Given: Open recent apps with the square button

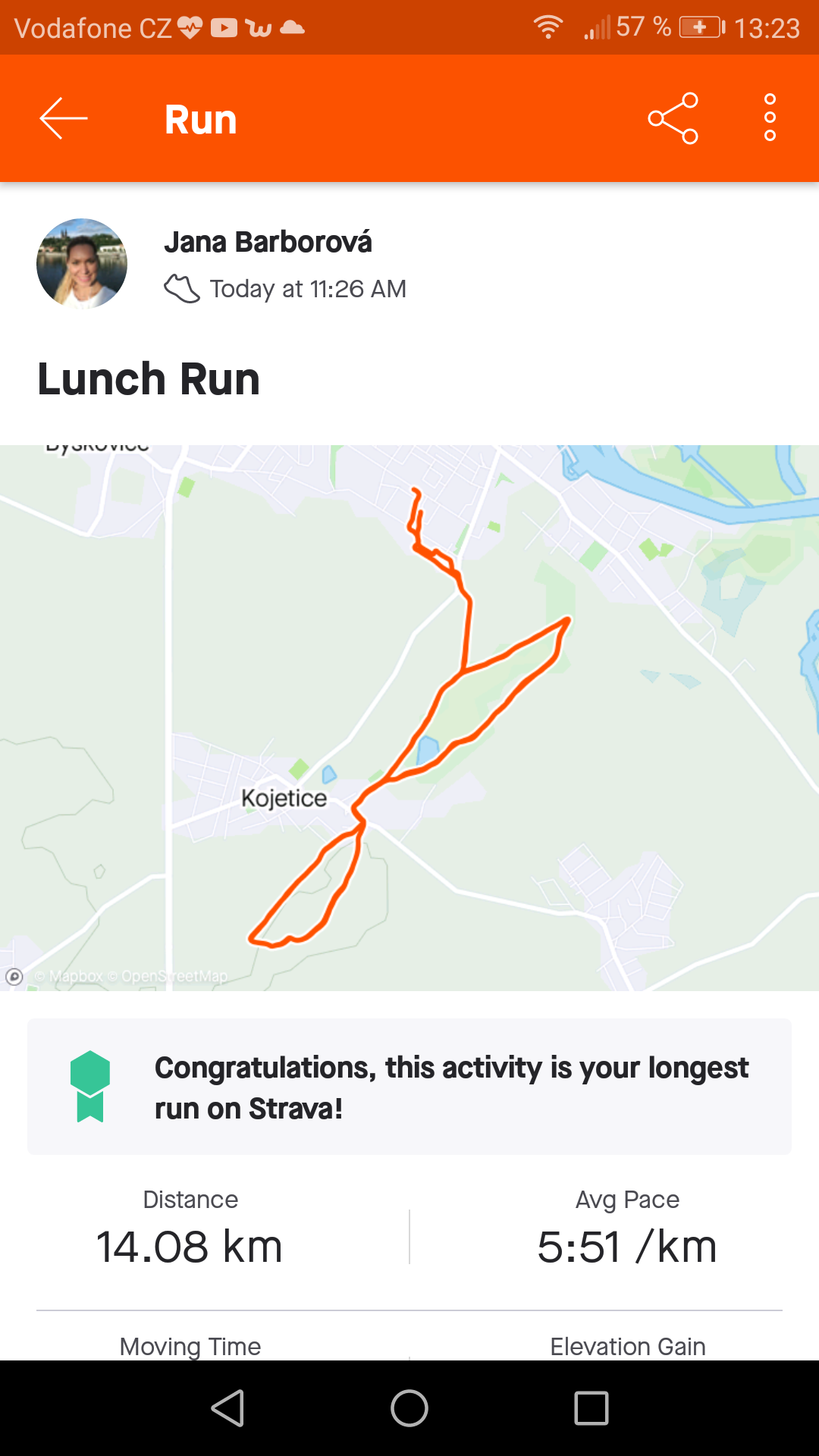Looking at the screenshot, I should pyautogui.click(x=591, y=1408).
